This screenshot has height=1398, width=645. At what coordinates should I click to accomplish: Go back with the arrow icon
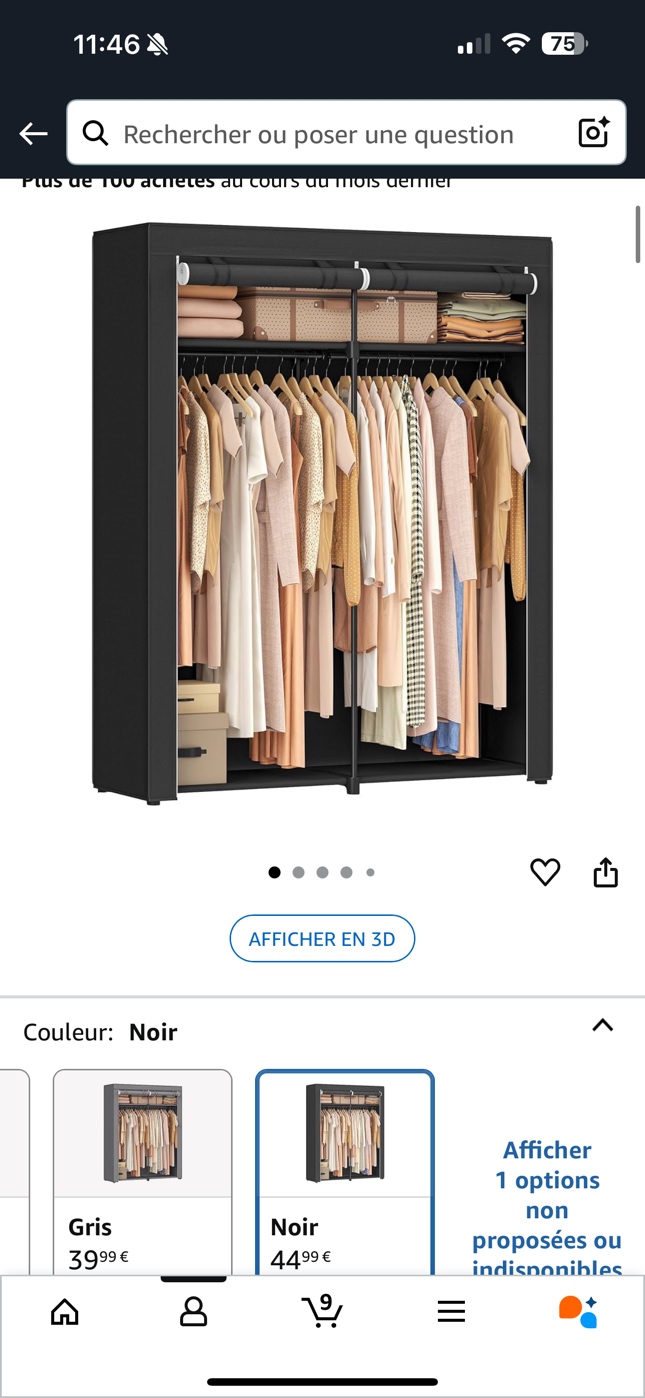[33, 133]
